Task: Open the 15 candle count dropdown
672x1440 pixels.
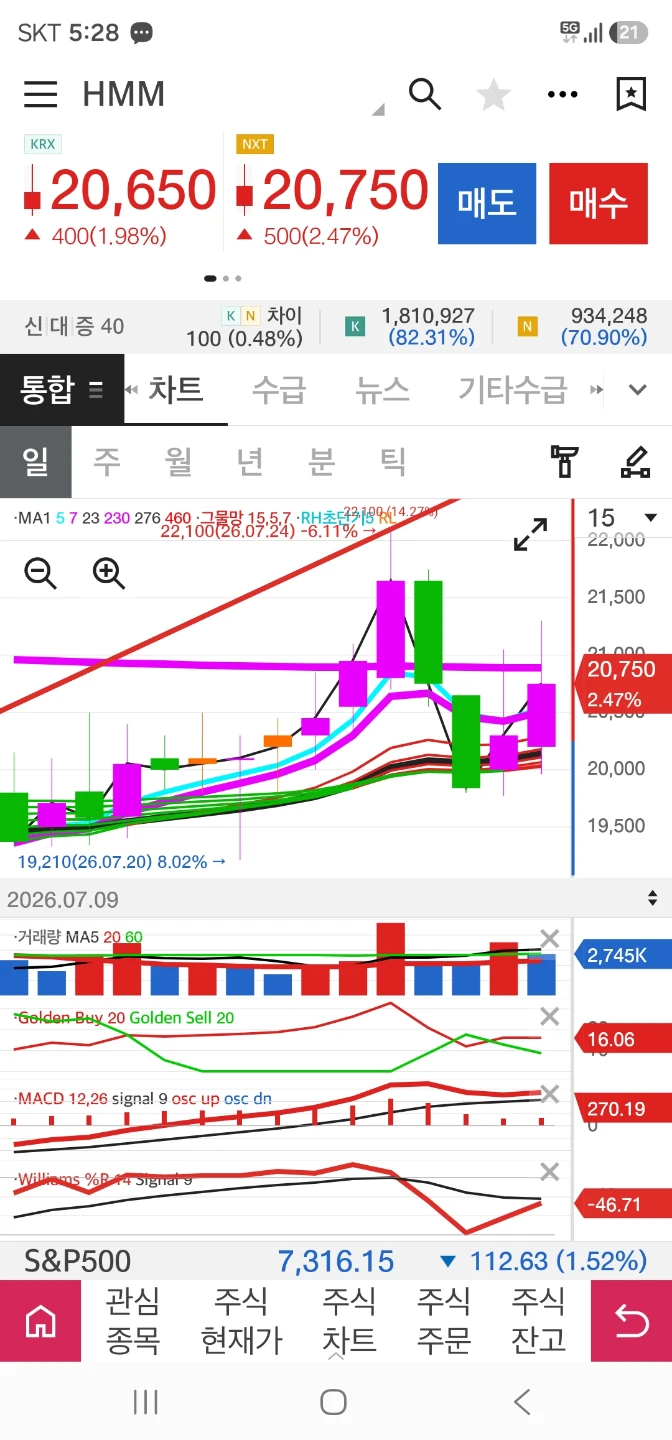Action: pyautogui.click(x=622, y=518)
